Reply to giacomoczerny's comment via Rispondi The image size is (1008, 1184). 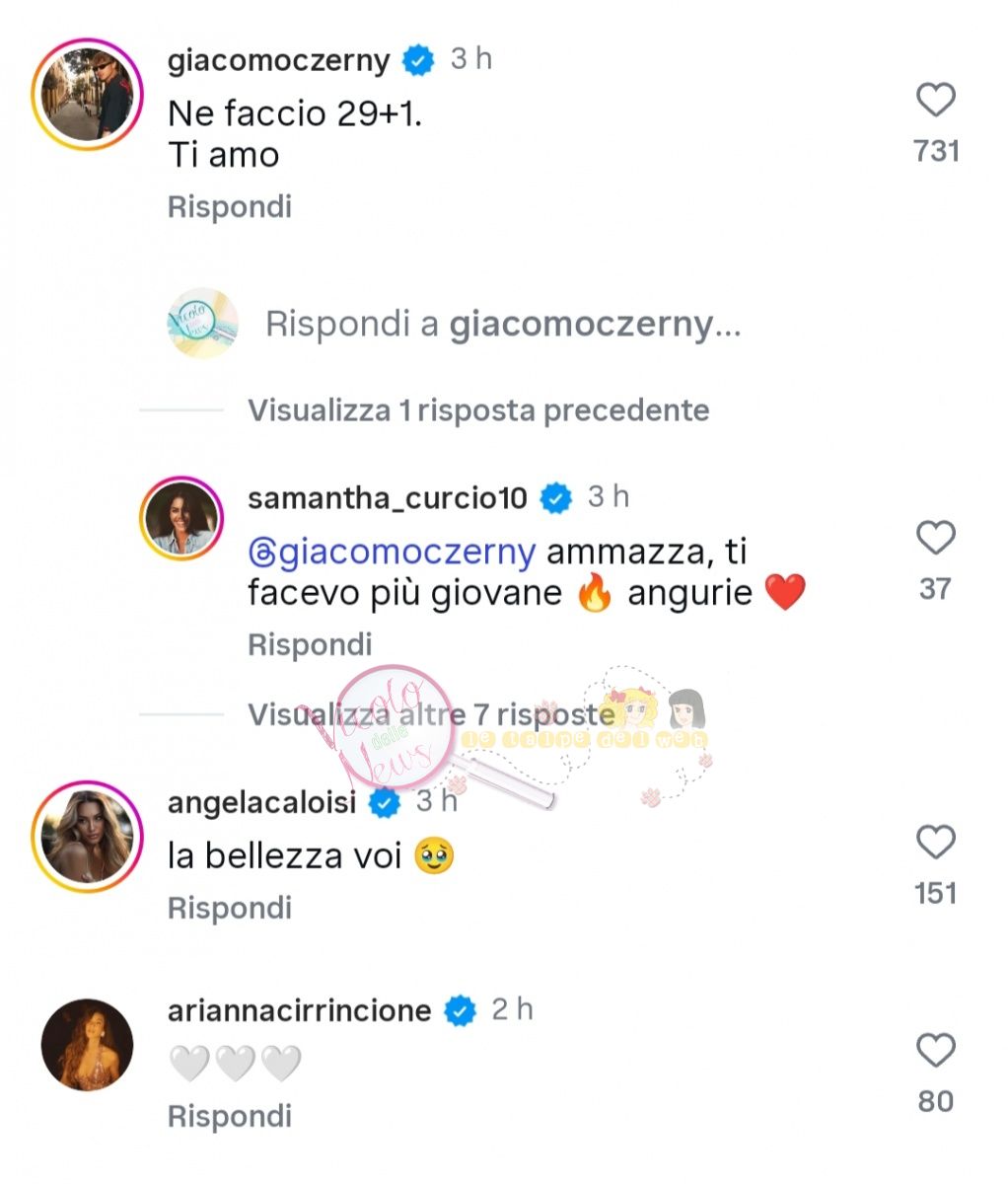coord(229,207)
